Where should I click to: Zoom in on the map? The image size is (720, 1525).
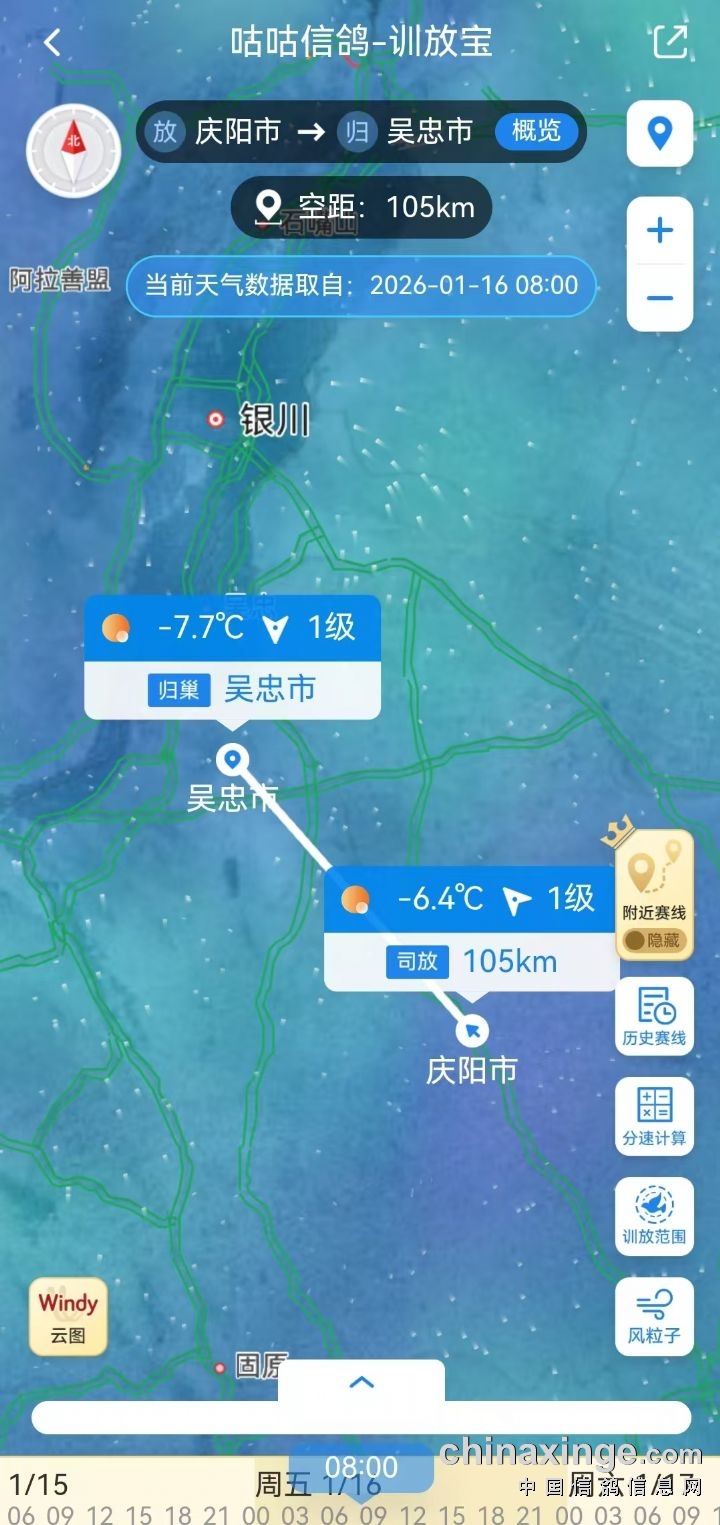tap(659, 231)
